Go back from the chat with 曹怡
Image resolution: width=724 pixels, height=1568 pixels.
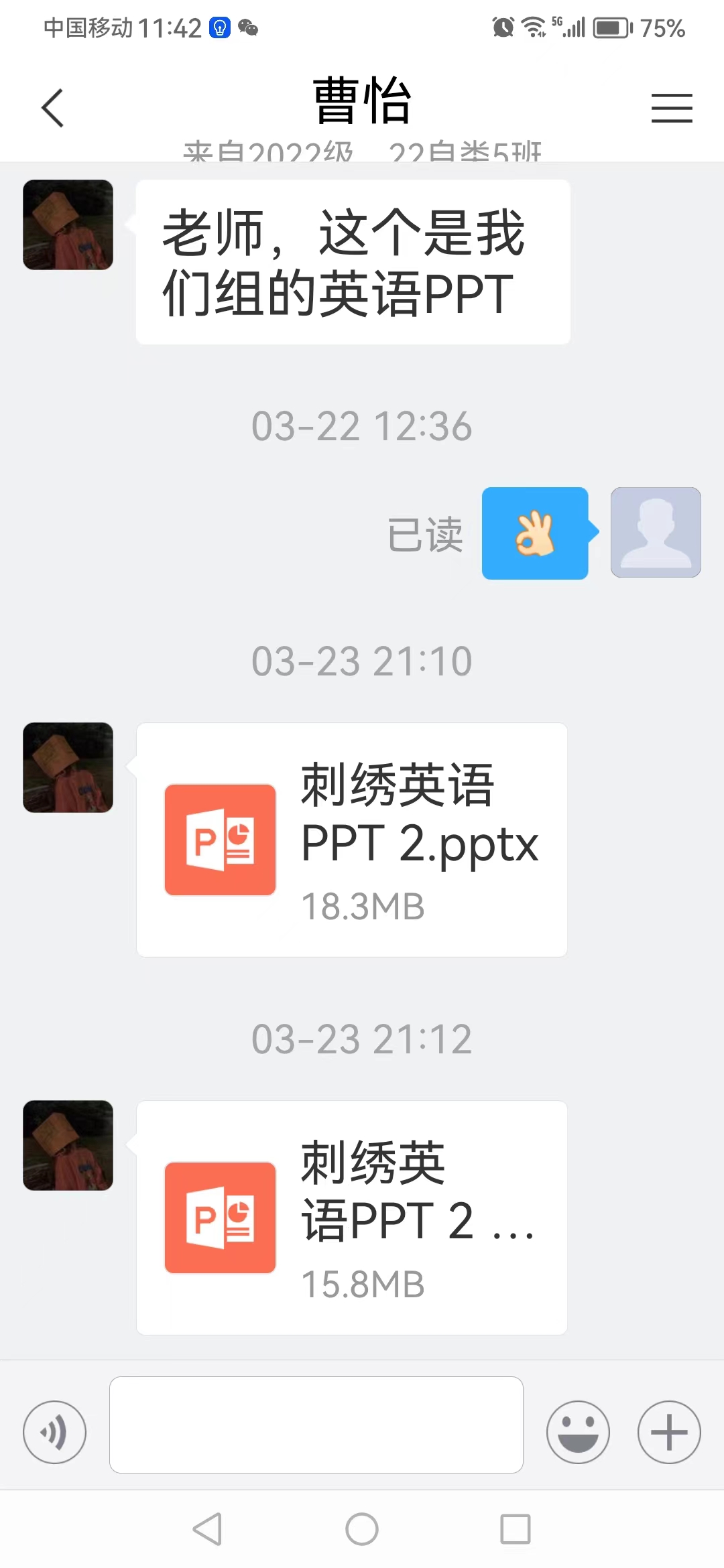(x=52, y=108)
